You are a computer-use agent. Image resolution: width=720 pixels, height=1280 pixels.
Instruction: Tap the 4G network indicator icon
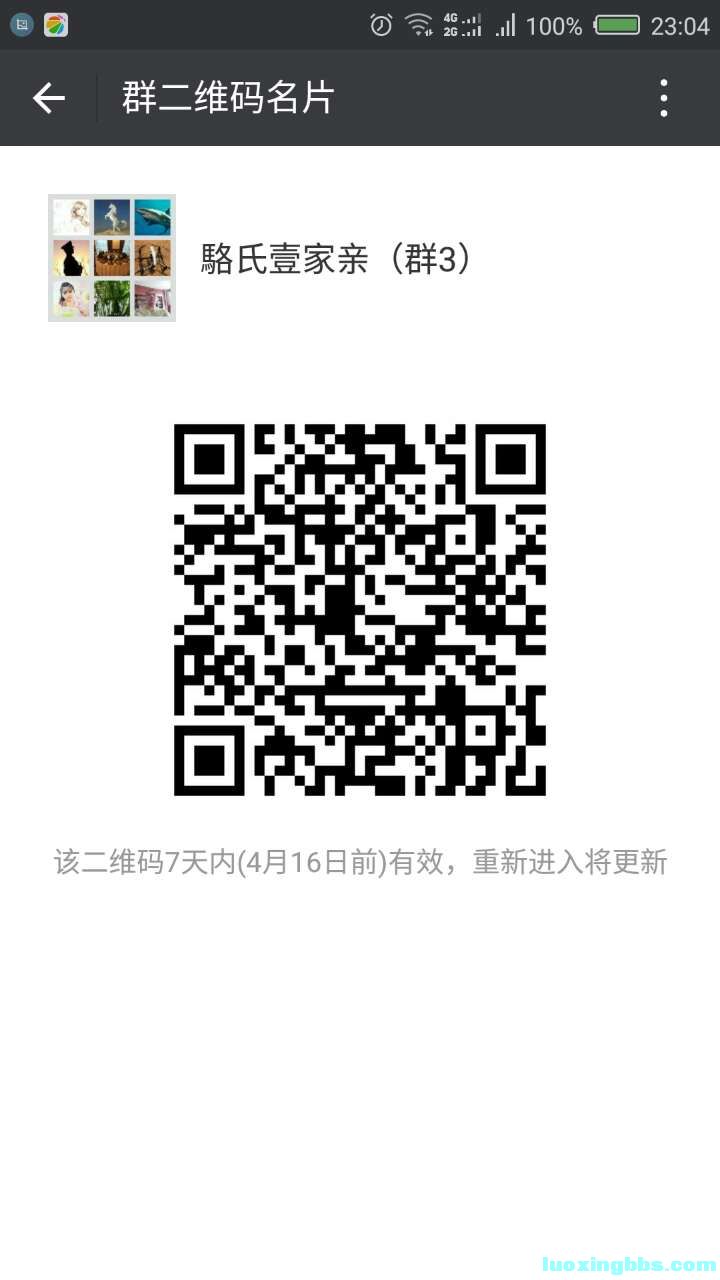coord(452,17)
